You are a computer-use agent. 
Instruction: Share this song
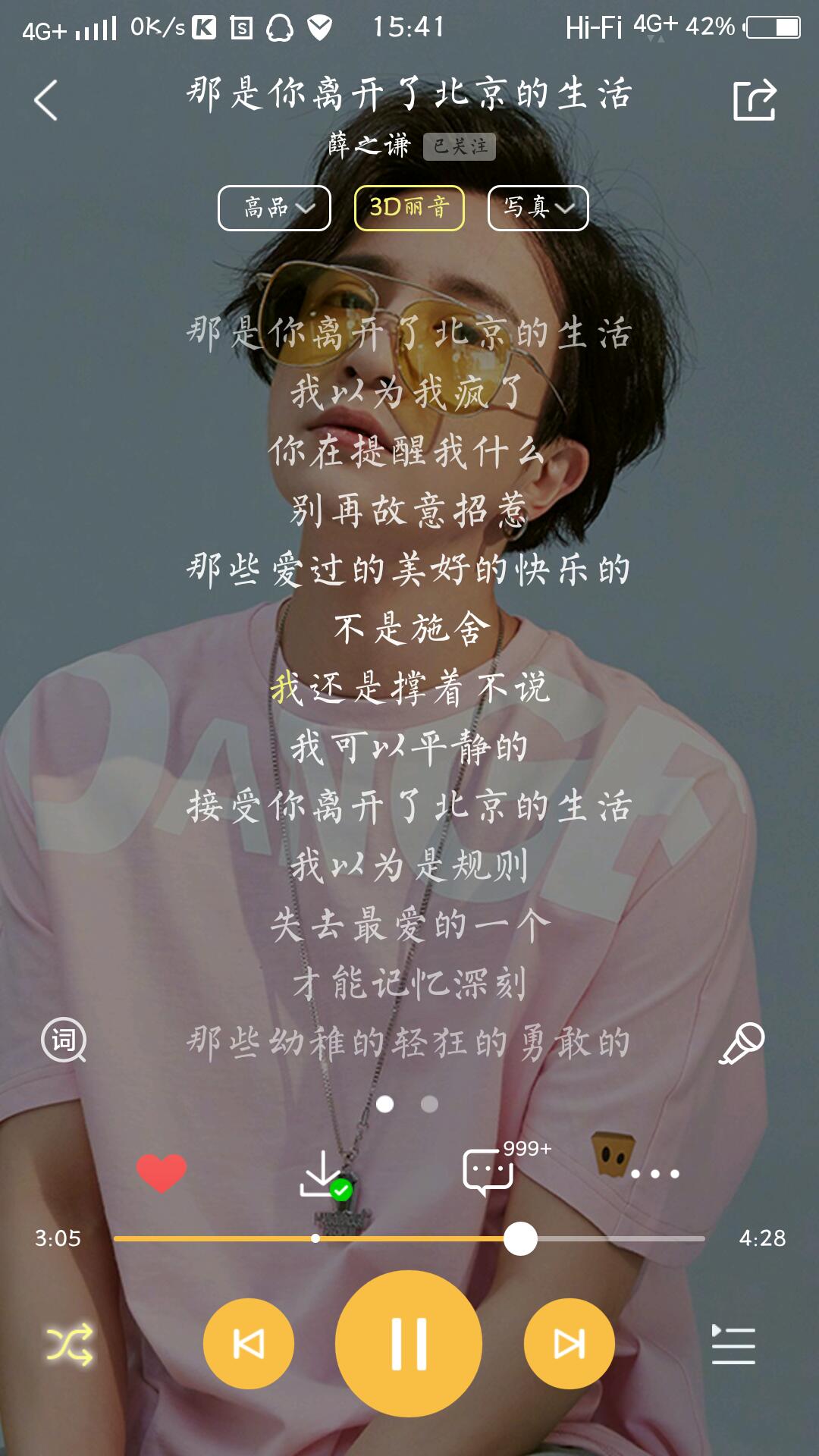755,100
